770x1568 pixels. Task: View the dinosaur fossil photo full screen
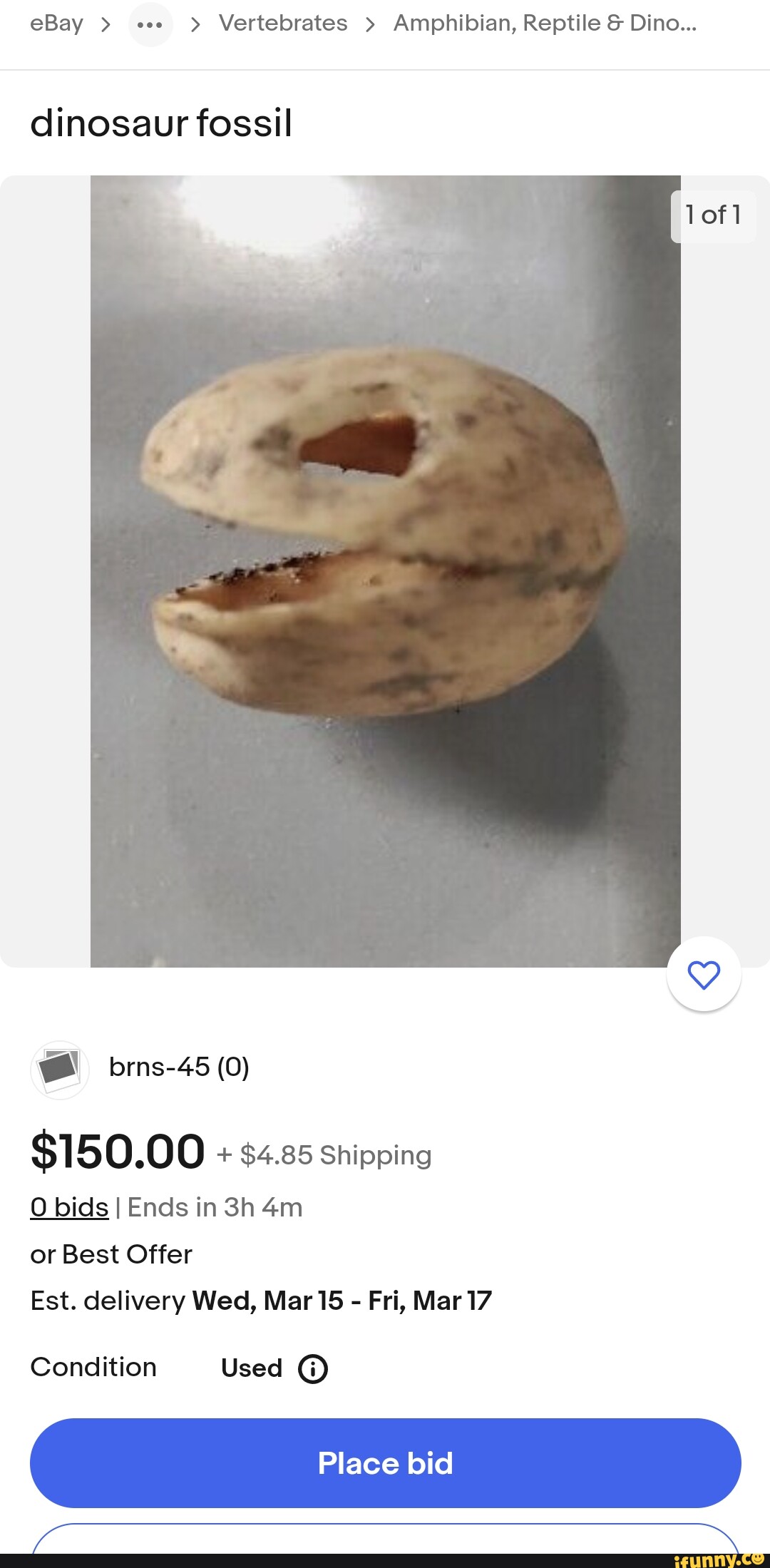coord(385,570)
